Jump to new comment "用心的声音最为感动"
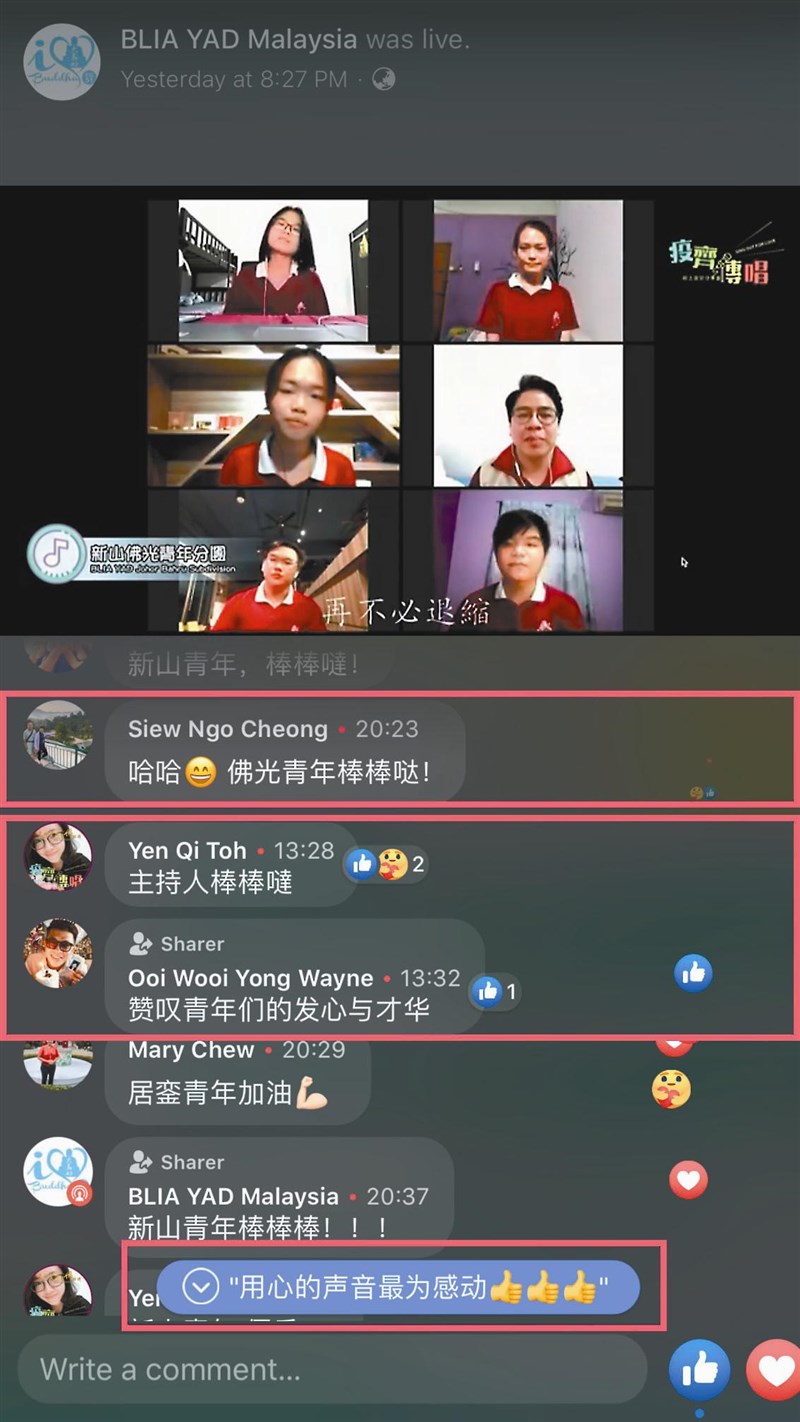Viewport: 800px width, 1422px height. pos(397,1287)
